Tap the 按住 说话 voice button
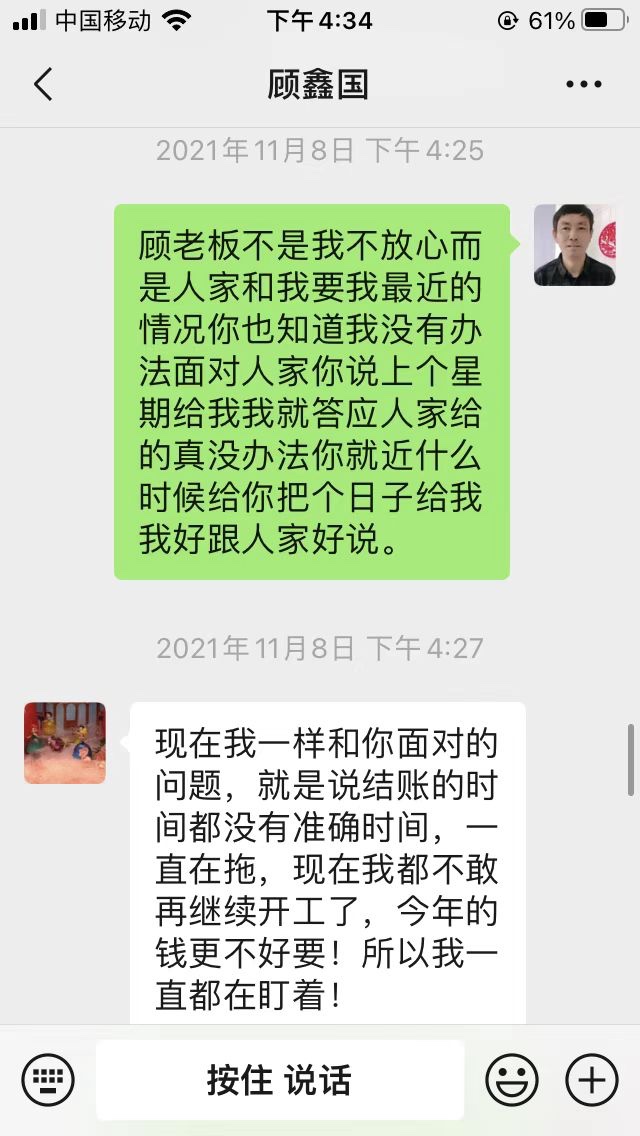 tap(279, 1080)
